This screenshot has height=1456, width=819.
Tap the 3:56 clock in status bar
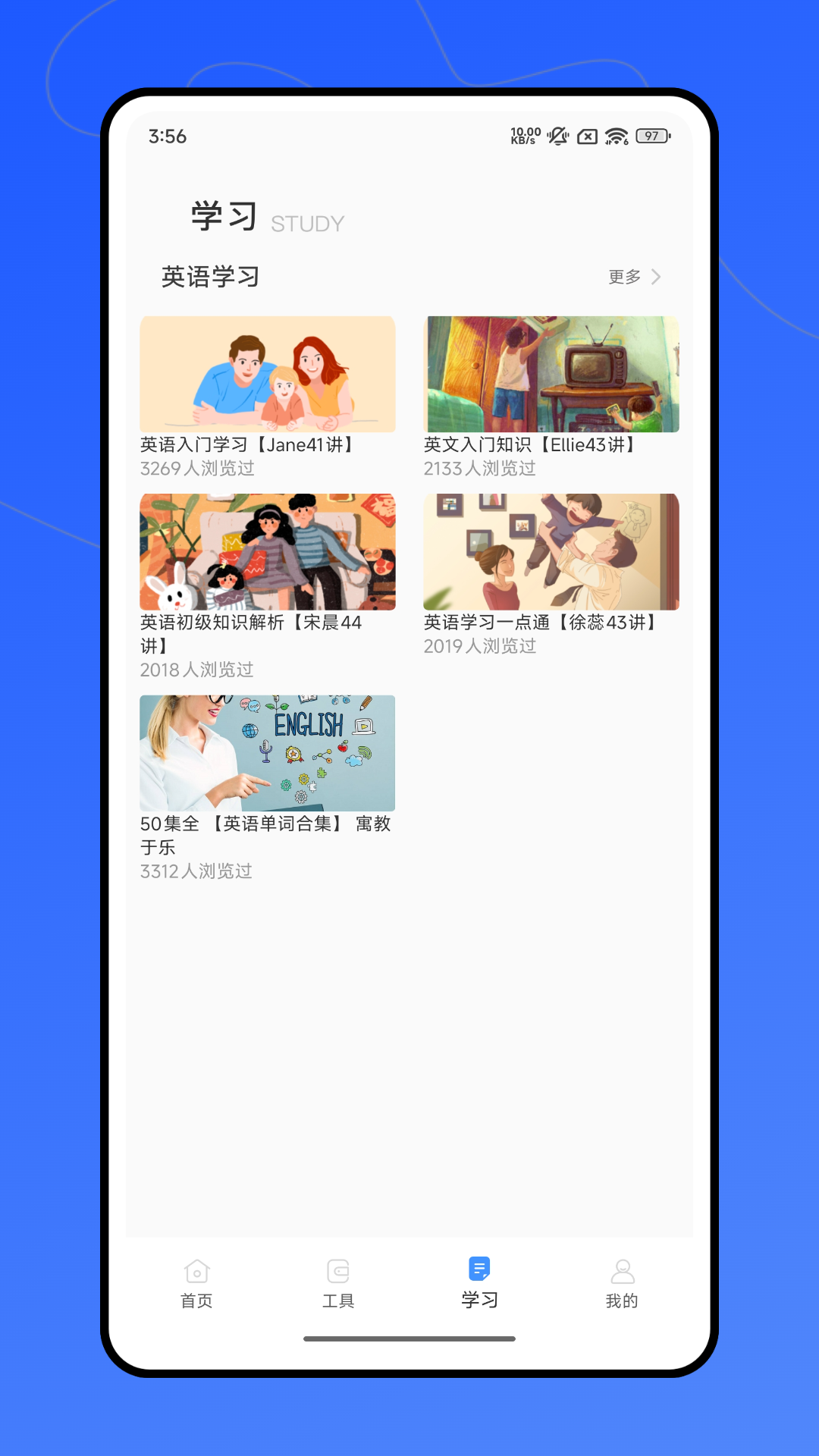coord(166,136)
